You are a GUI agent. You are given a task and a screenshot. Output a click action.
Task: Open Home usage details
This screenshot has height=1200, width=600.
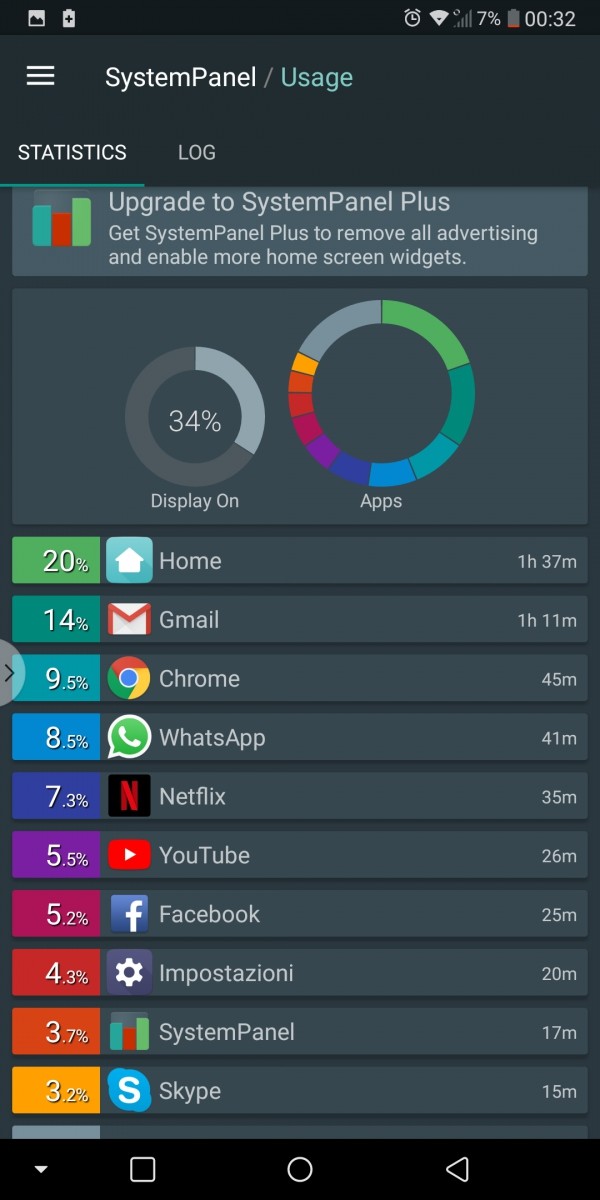[300, 561]
